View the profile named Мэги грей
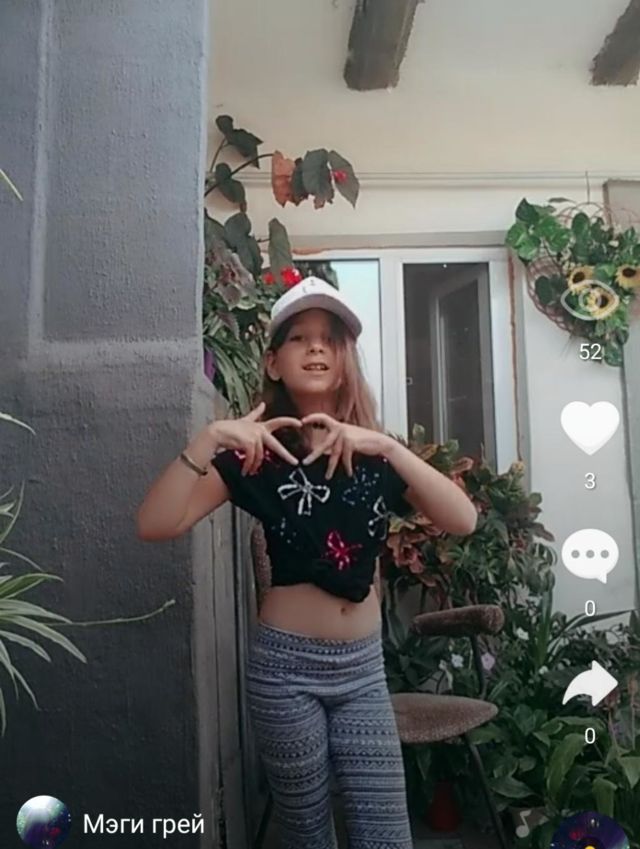640x849 pixels. 144,824
